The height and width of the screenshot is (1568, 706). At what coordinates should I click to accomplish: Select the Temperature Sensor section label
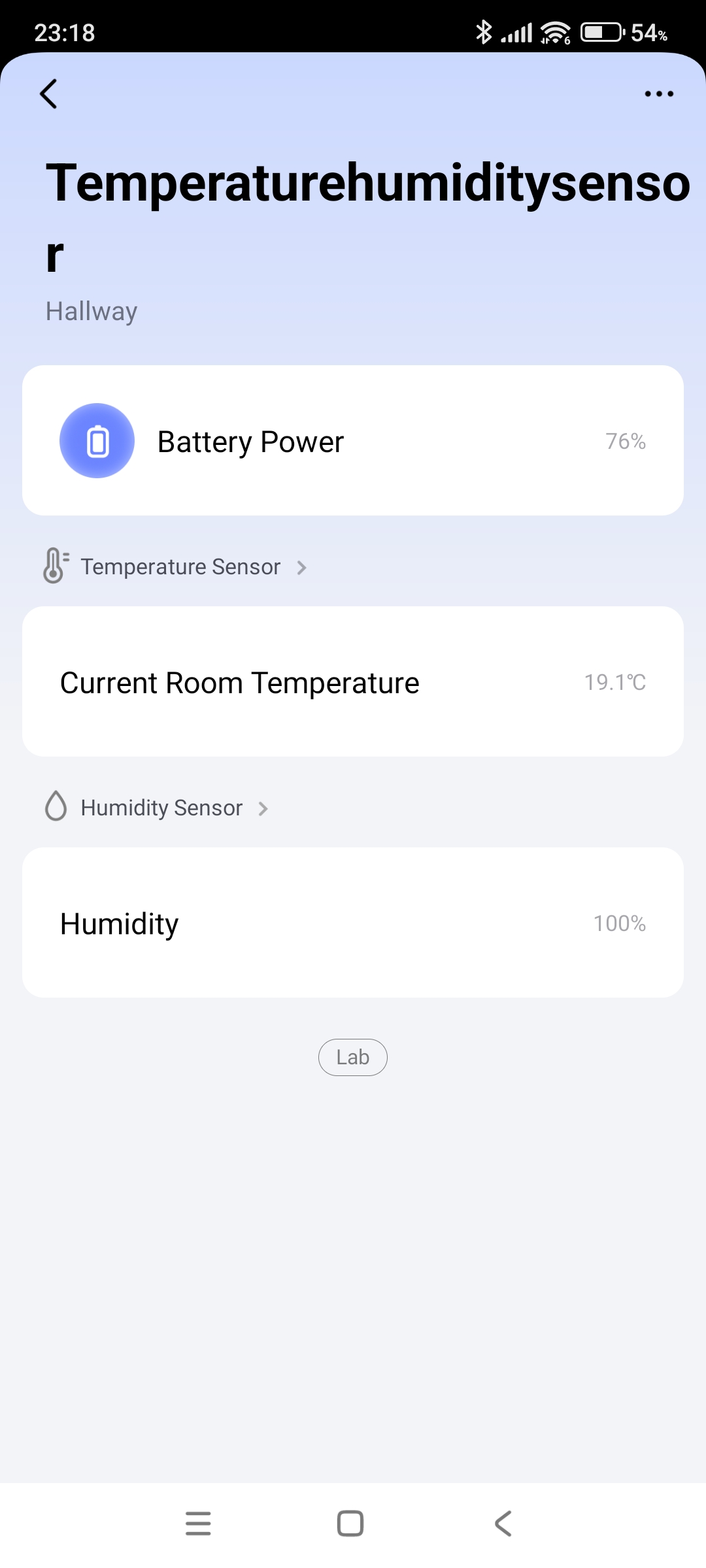(180, 566)
